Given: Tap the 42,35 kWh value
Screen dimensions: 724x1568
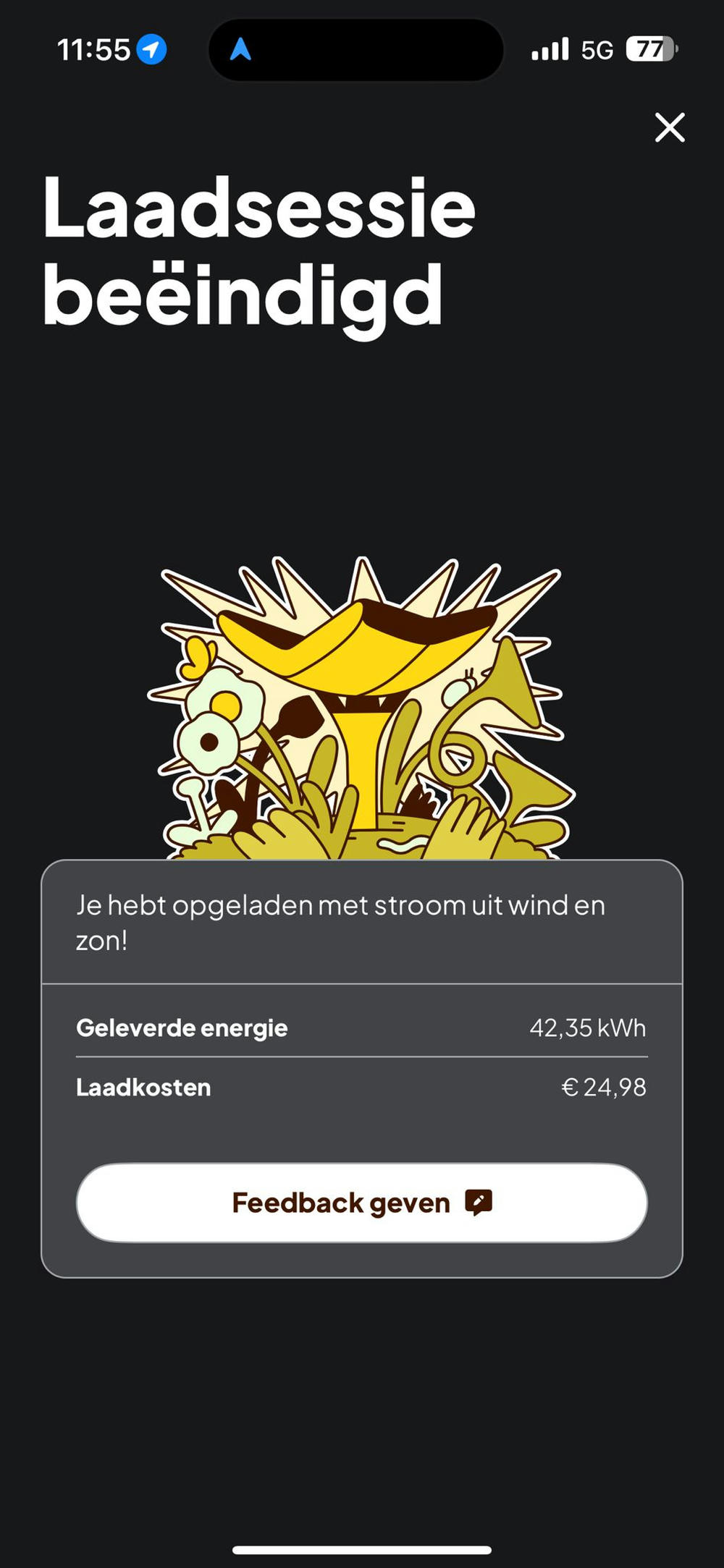Looking at the screenshot, I should click(x=588, y=1027).
